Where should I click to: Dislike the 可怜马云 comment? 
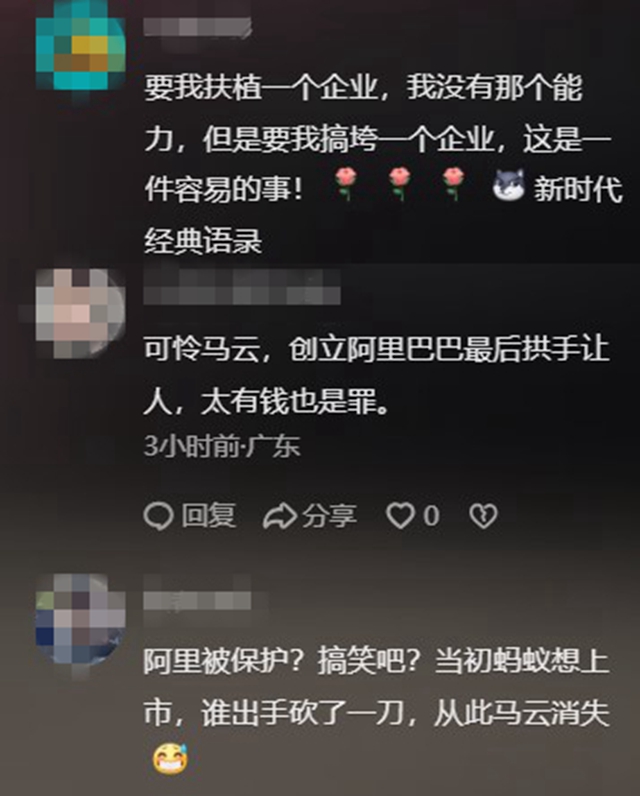tap(483, 516)
